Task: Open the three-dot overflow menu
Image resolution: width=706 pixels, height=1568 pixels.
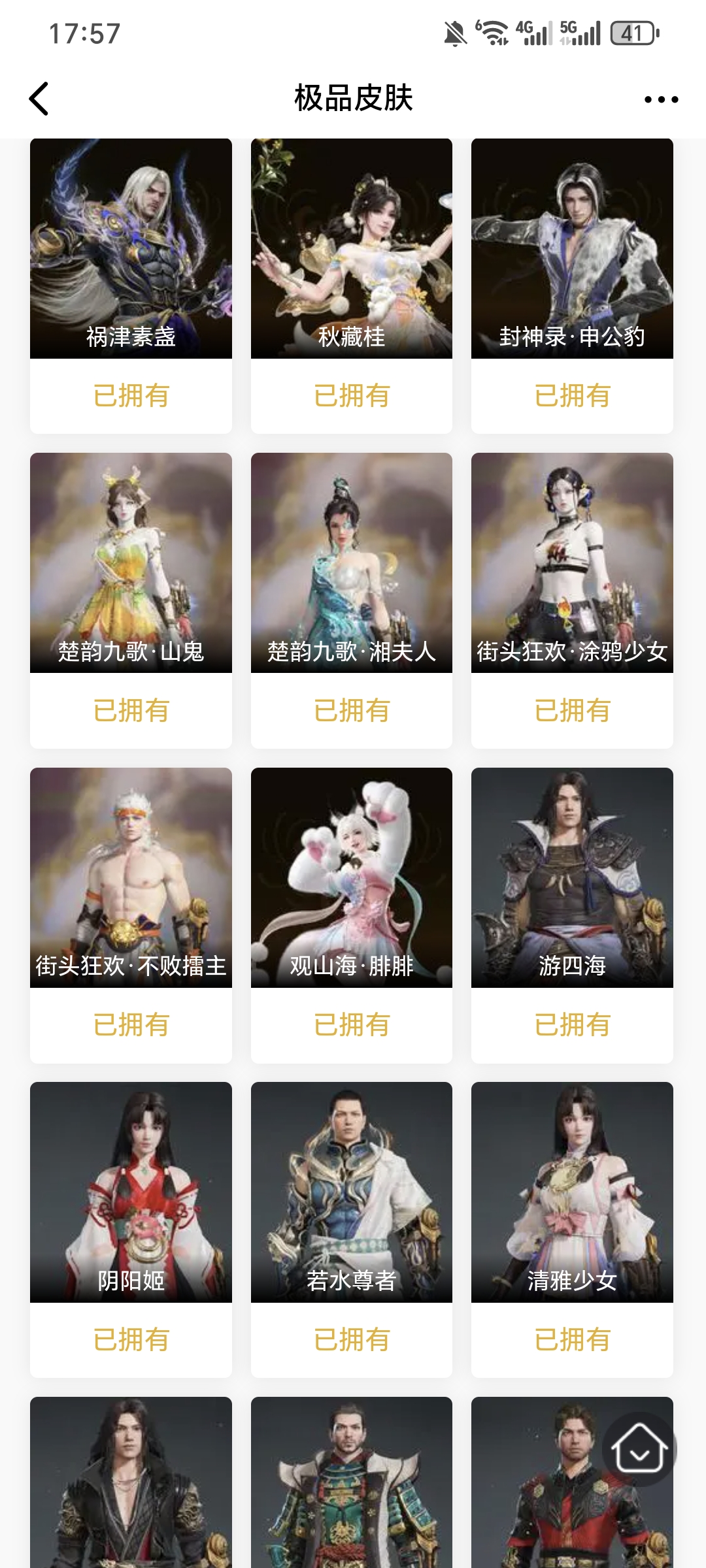Action: click(x=661, y=99)
